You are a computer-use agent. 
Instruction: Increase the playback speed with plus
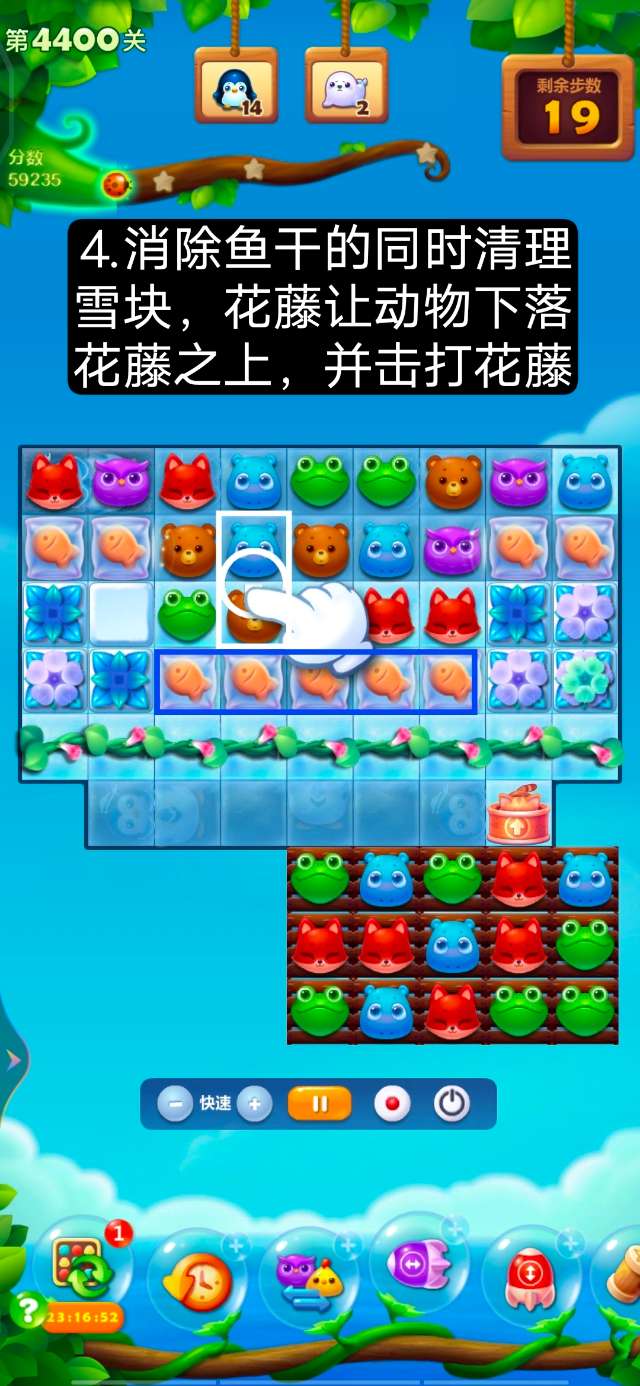click(x=254, y=1104)
